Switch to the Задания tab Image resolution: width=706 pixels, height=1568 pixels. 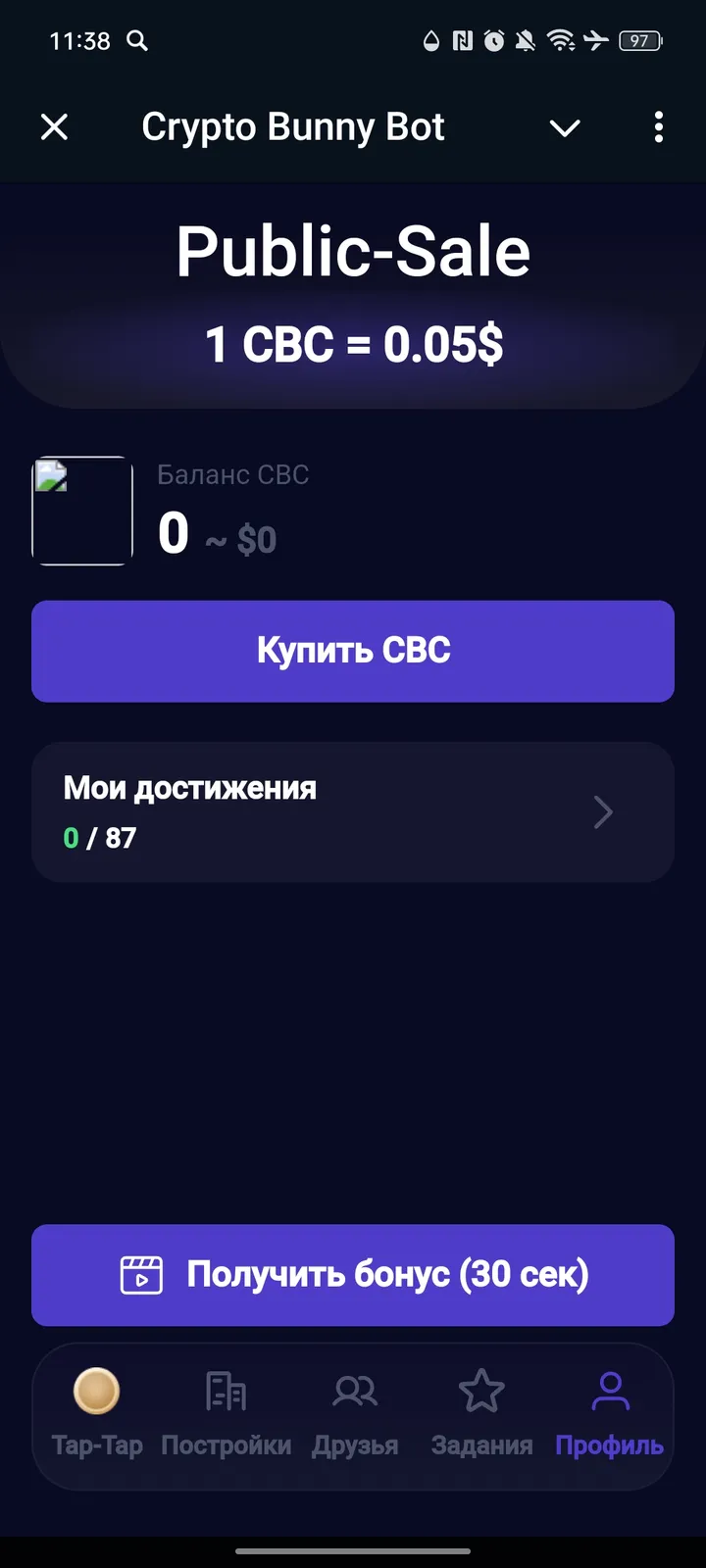click(481, 1411)
